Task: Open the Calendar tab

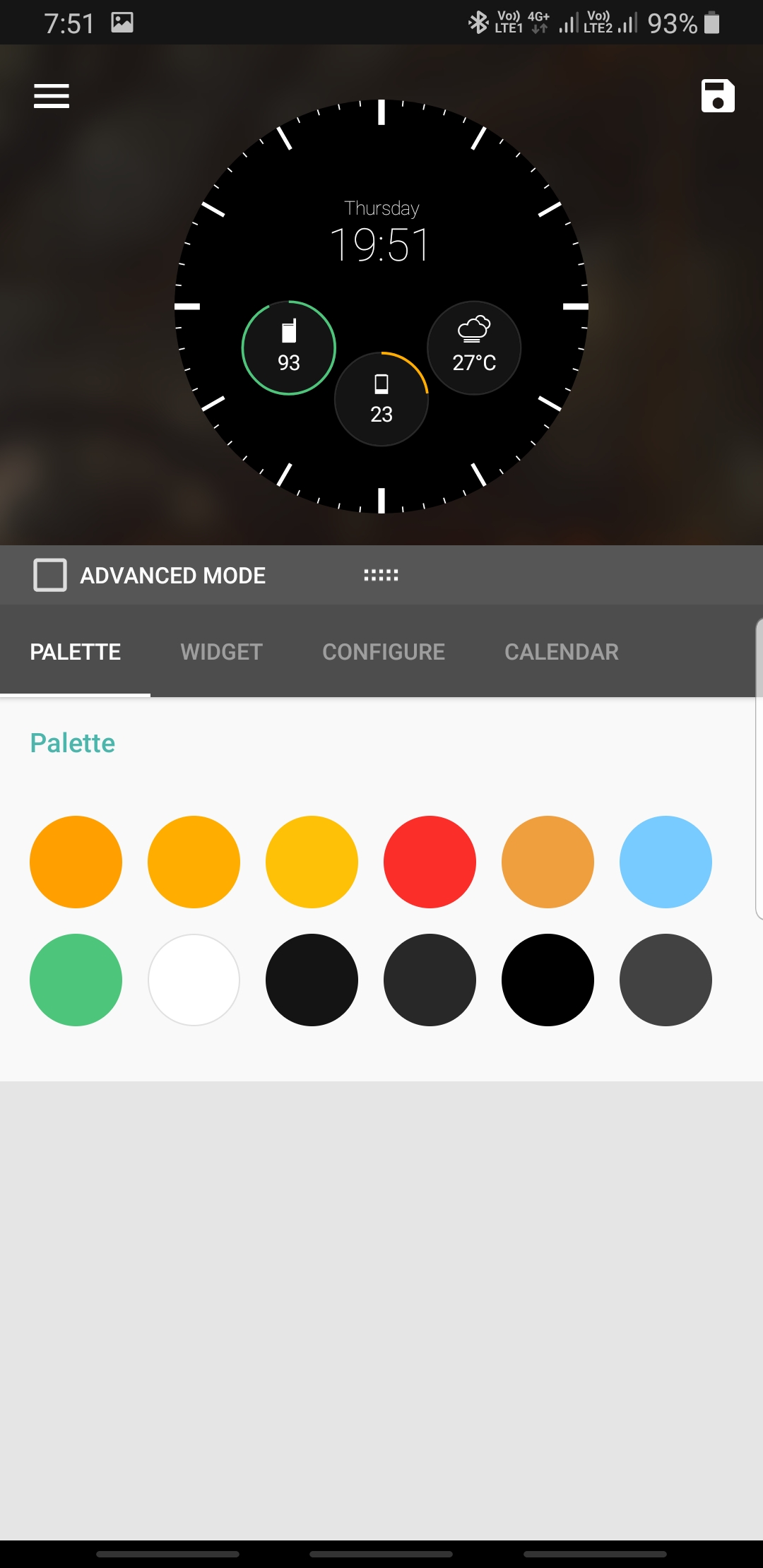Action: pos(562,651)
